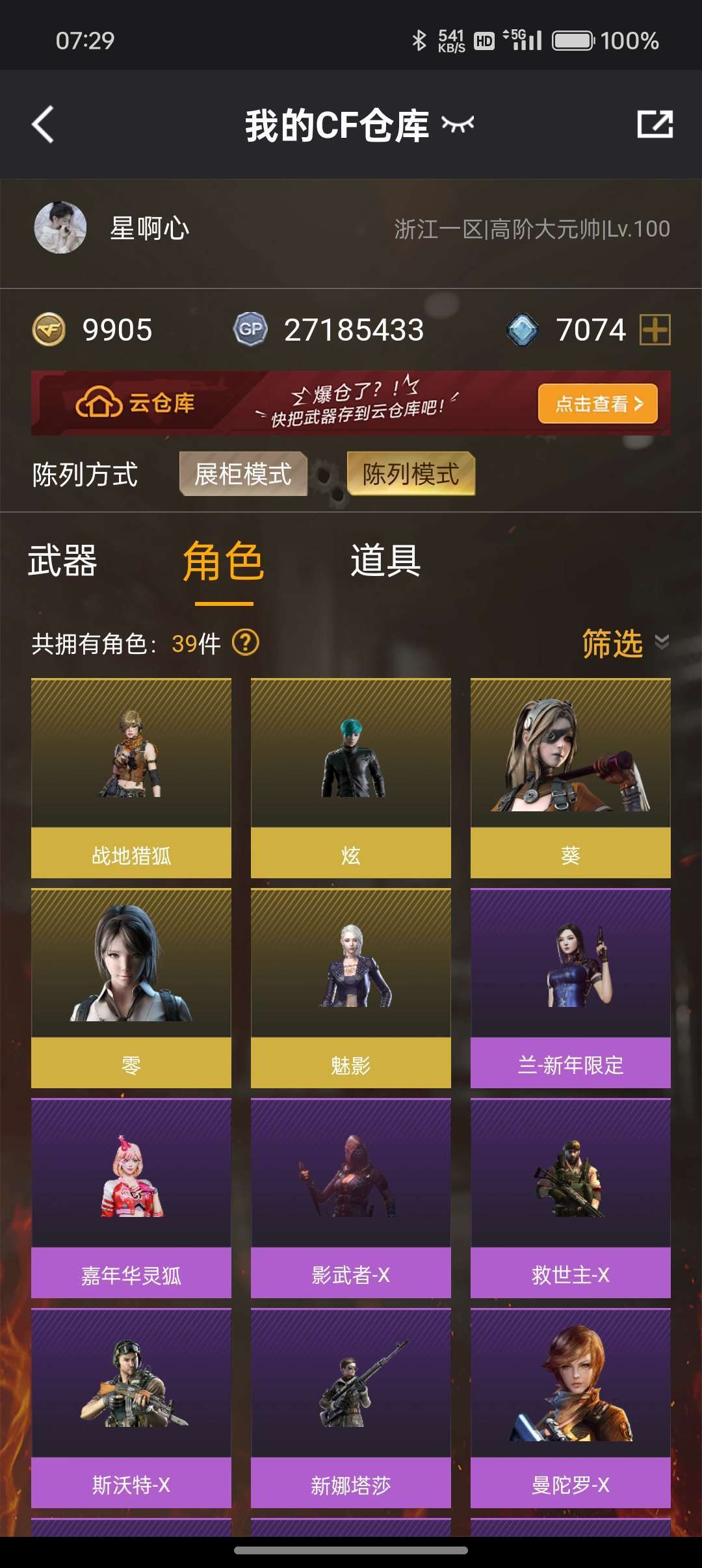Viewport: 702px width, 1568px height.
Task: Add diamonds with the plus button
Action: pos(655,330)
